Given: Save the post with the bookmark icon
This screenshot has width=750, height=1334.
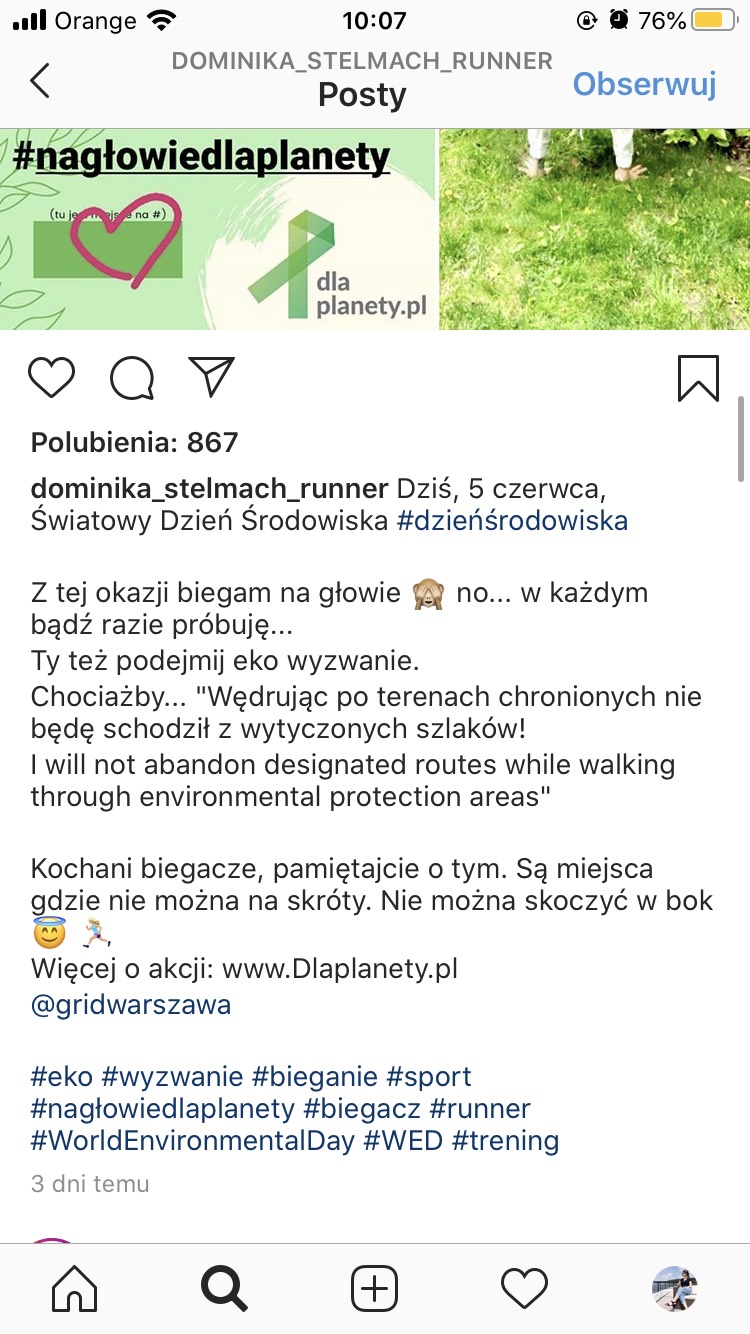Looking at the screenshot, I should coord(697,378).
